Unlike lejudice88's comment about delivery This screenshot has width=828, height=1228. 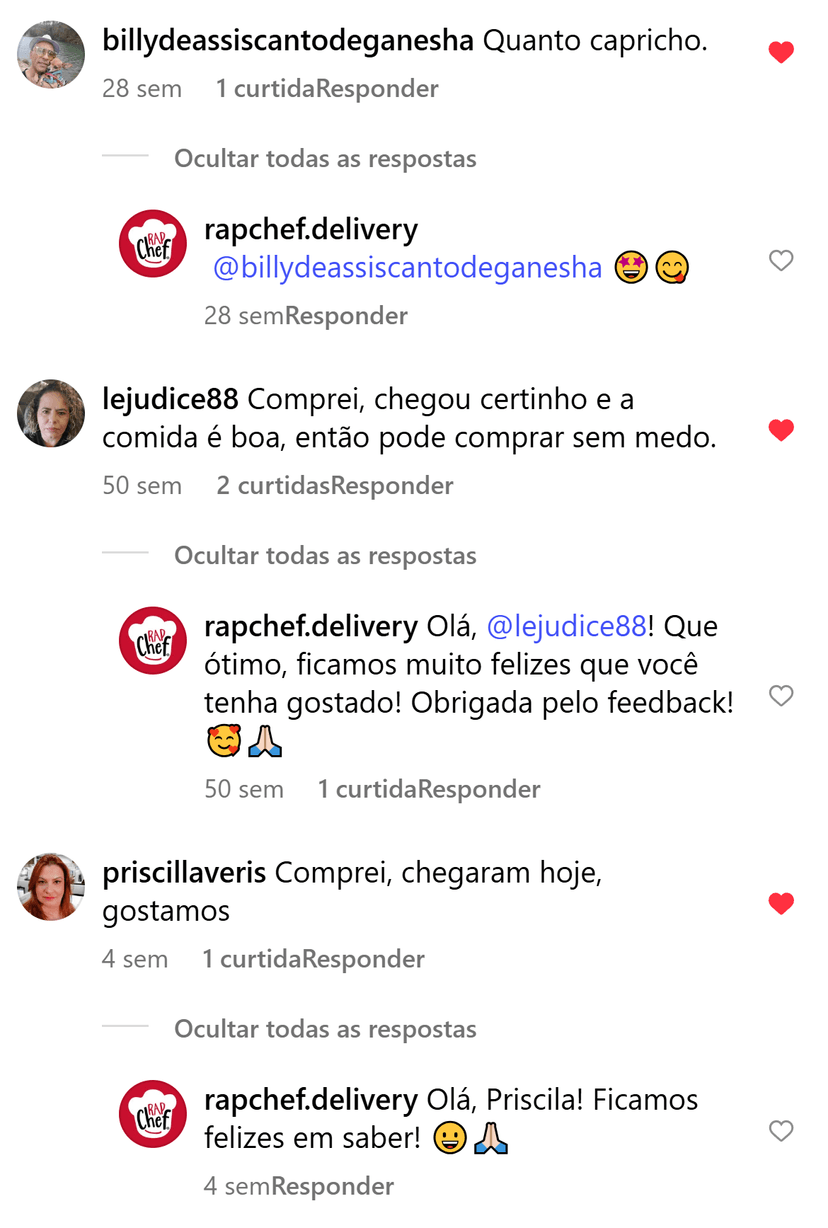click(781, 430)
